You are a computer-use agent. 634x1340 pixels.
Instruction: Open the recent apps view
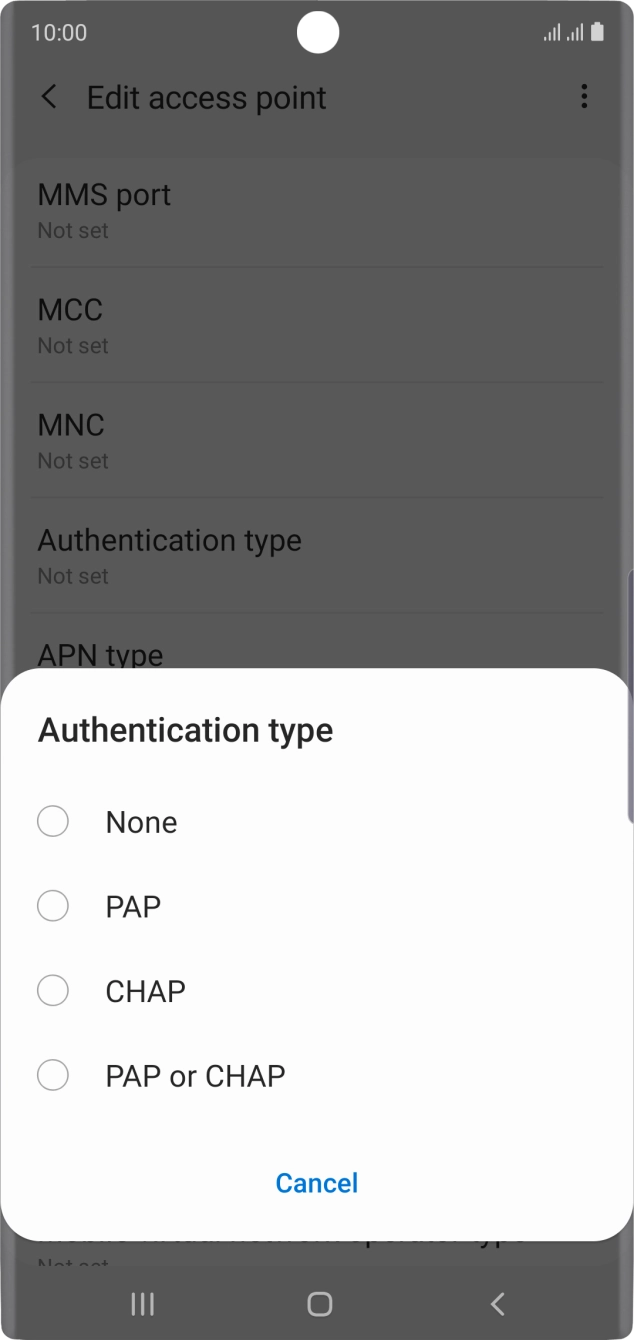[143, 1303]
